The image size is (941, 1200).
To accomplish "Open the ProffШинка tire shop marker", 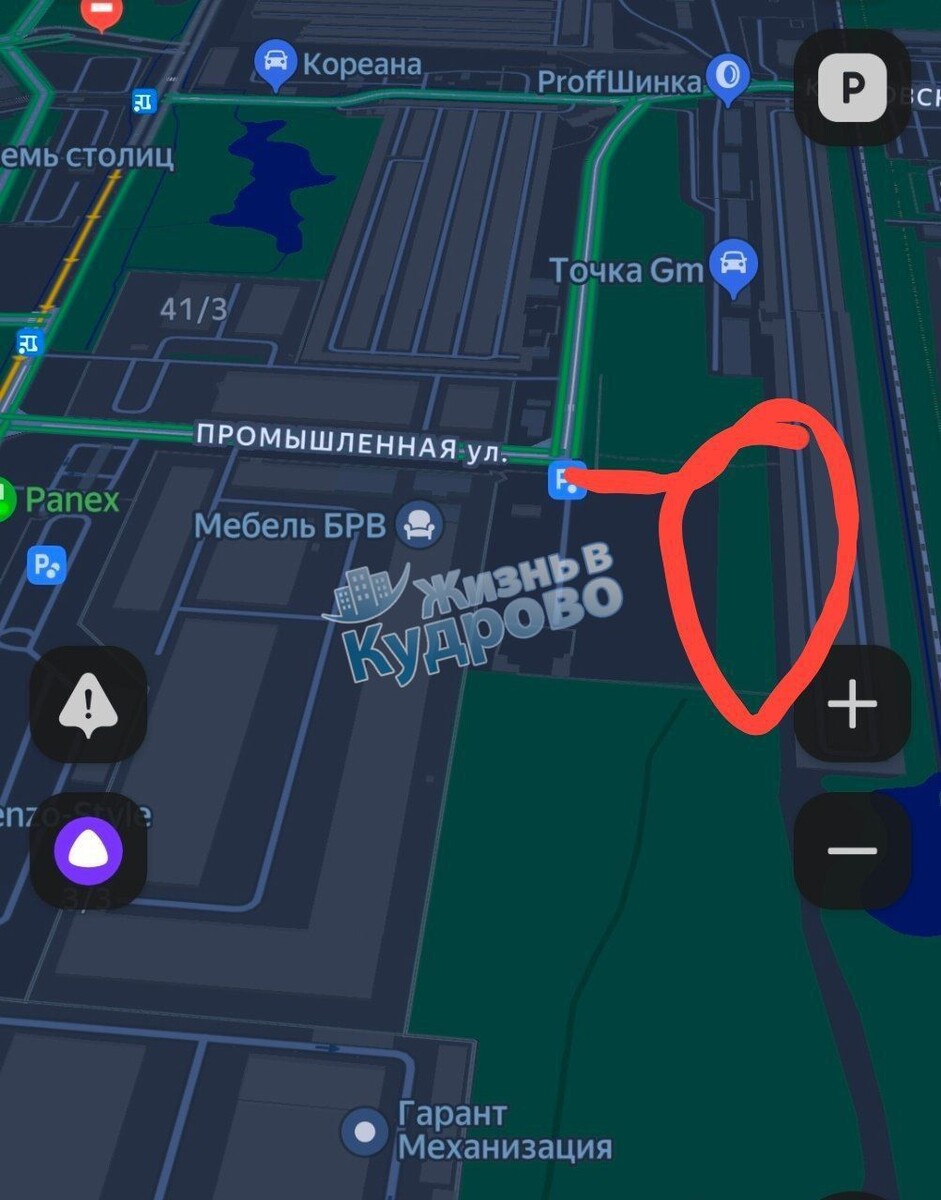I will point(728,78).
